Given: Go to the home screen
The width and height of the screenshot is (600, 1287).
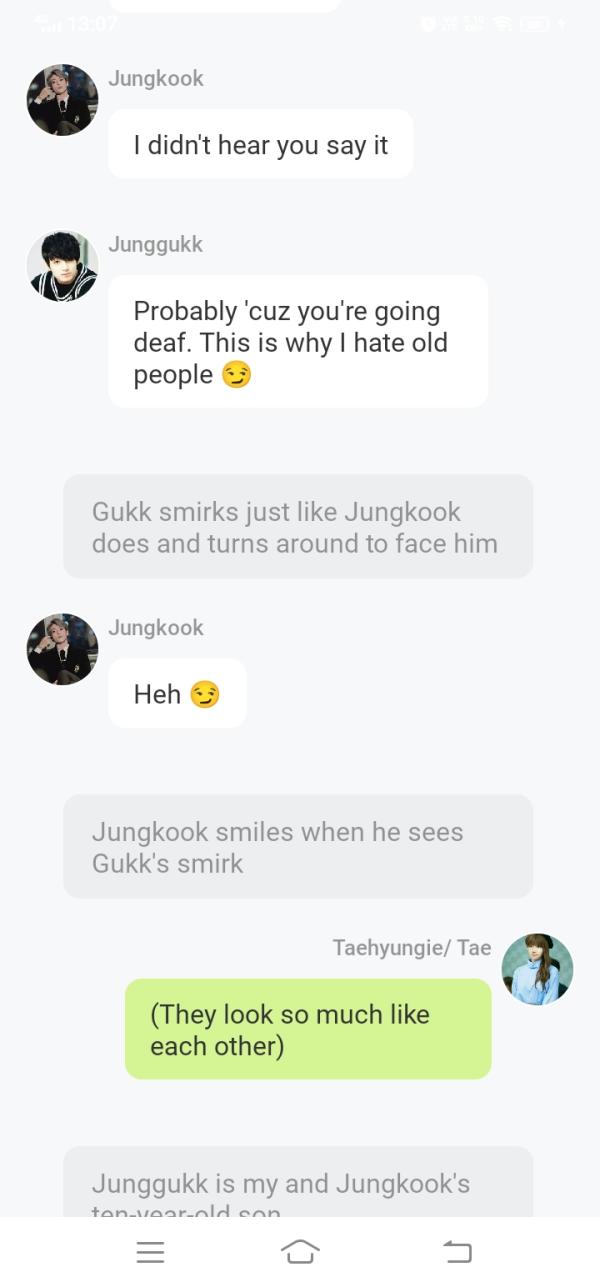Looking at the screenshot, I should click(300, 1251).
